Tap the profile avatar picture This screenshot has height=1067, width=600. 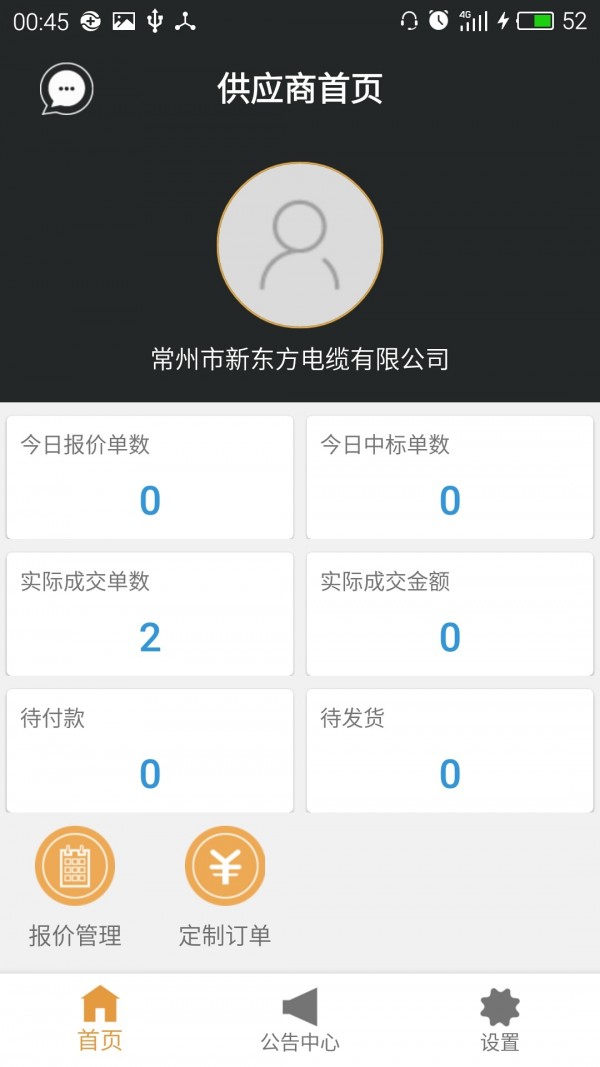(x=300, y=245)
